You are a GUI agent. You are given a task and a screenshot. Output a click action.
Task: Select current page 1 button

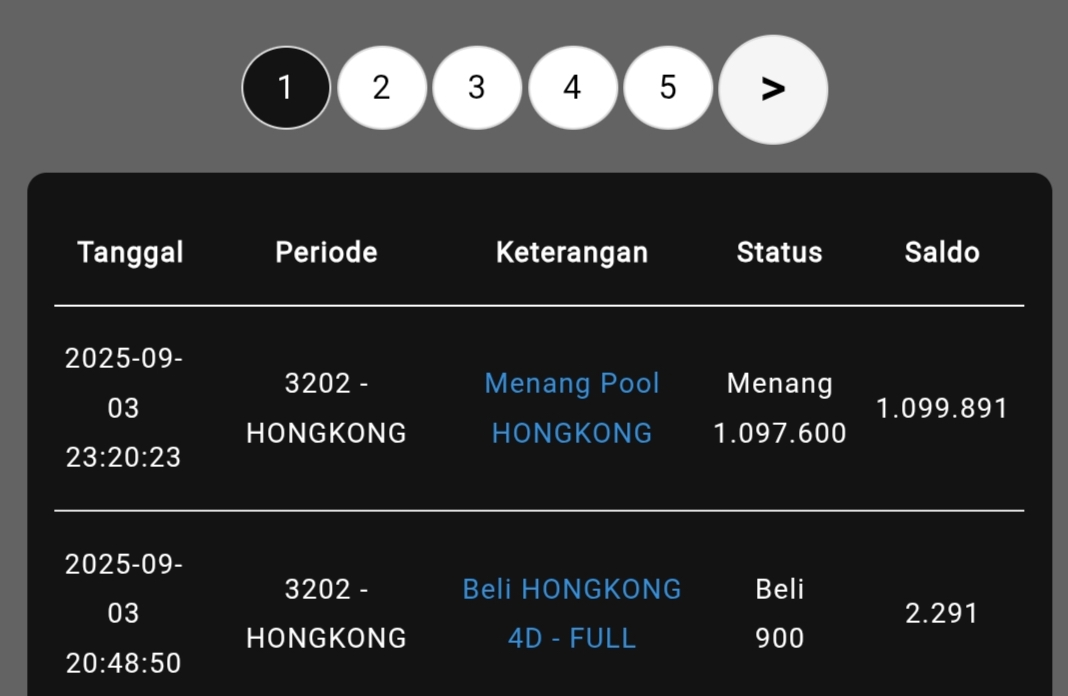tap(286, 88)
